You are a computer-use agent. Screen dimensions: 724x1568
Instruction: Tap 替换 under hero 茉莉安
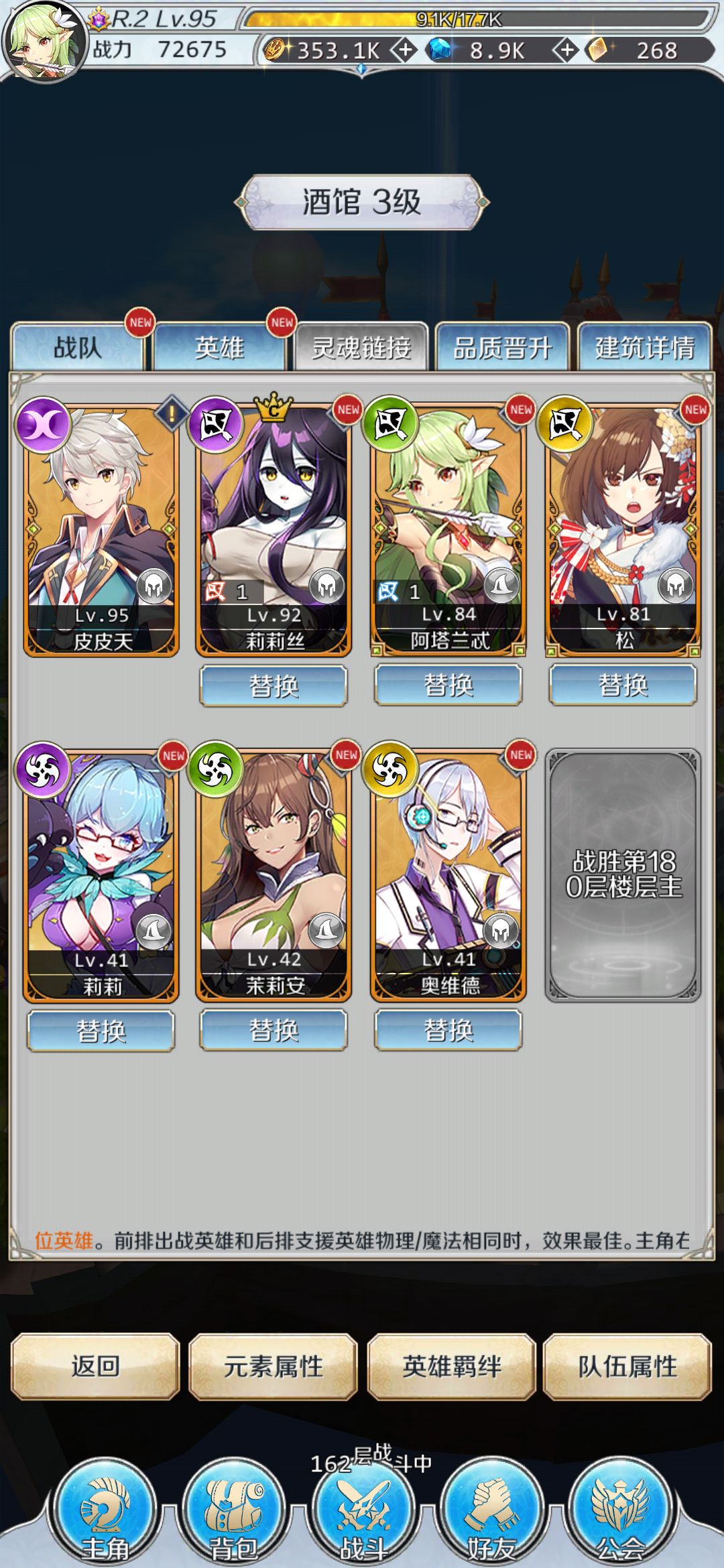tap(274, 1030)
